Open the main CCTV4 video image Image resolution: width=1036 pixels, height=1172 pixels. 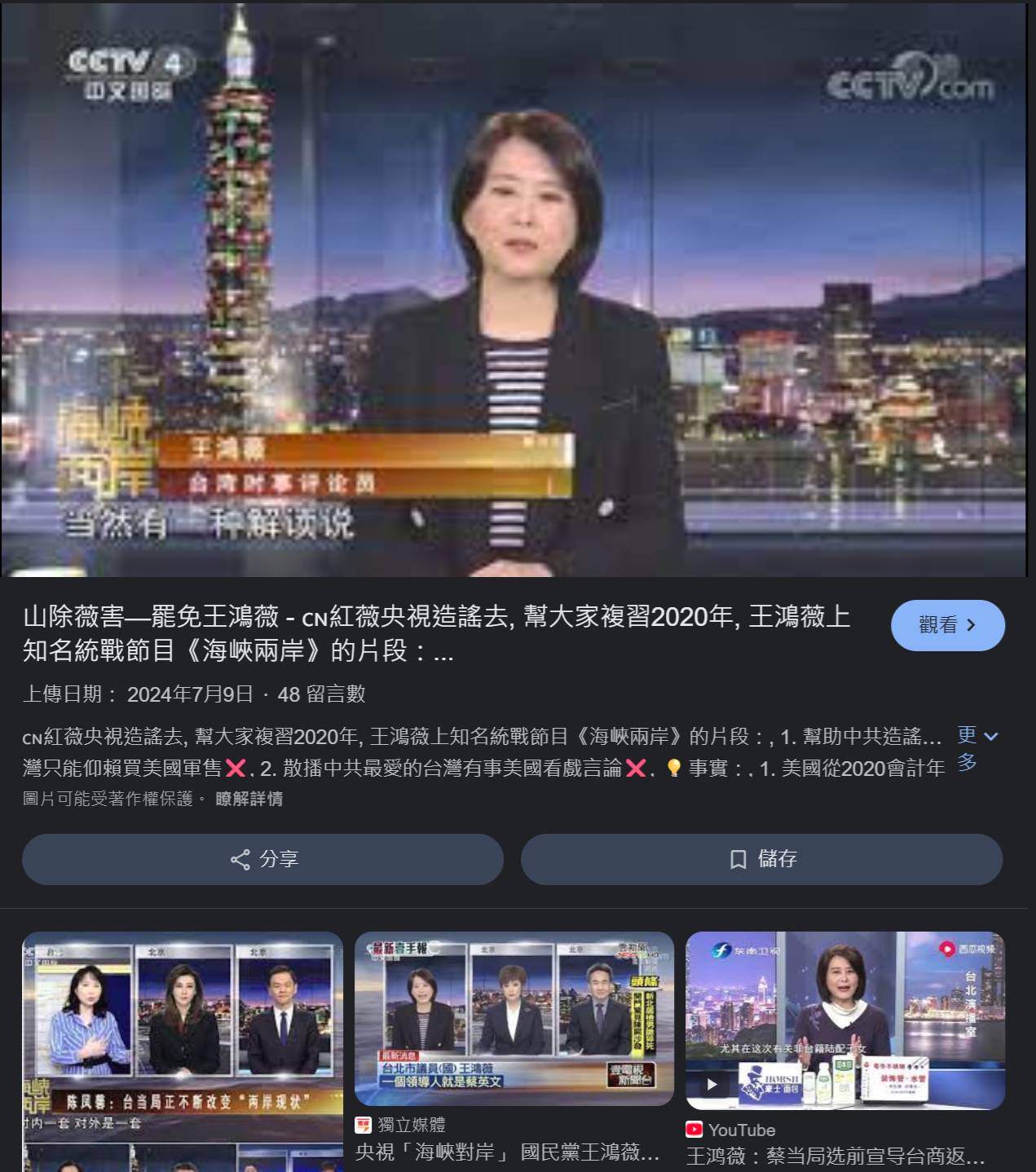pyautogui.click(x=514, y=289)
